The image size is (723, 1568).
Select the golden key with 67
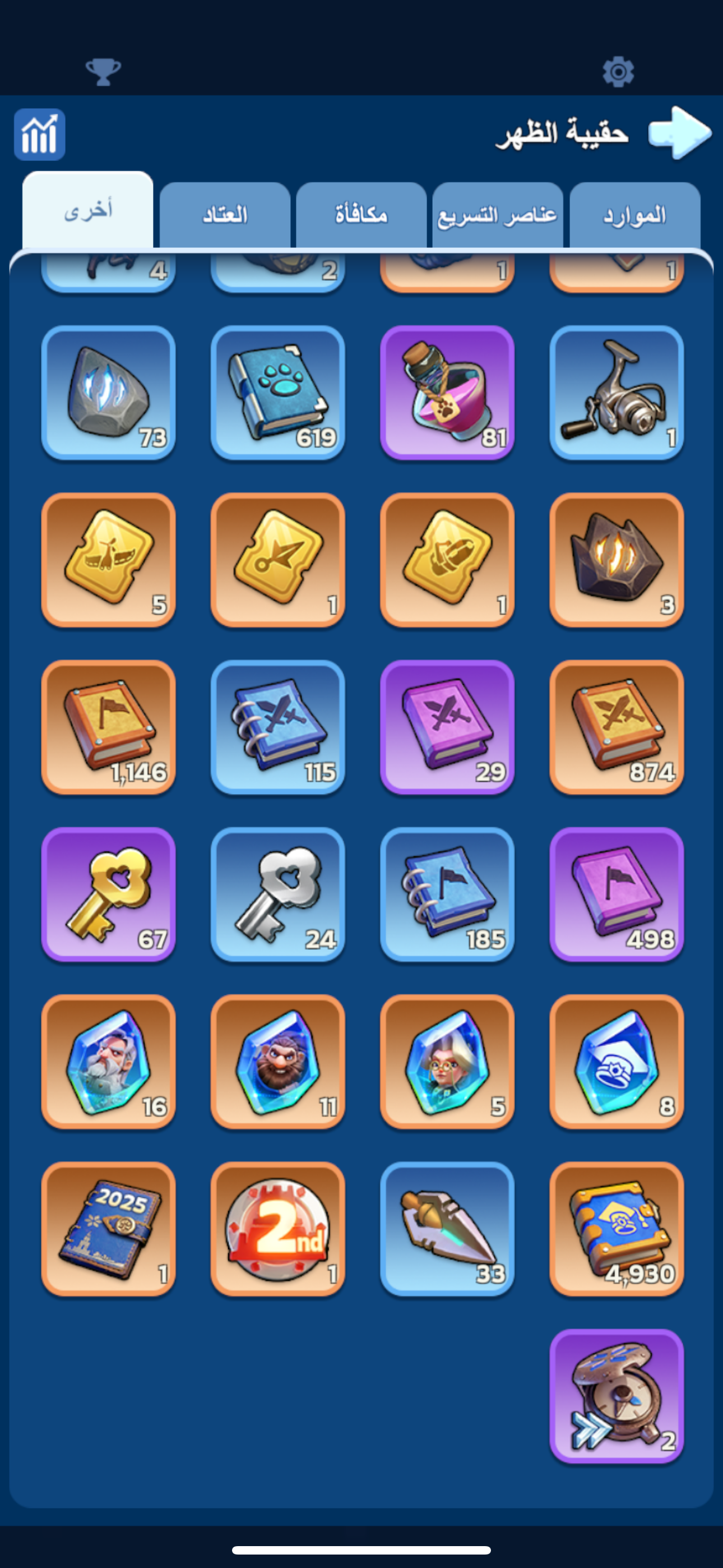point(108,894)
